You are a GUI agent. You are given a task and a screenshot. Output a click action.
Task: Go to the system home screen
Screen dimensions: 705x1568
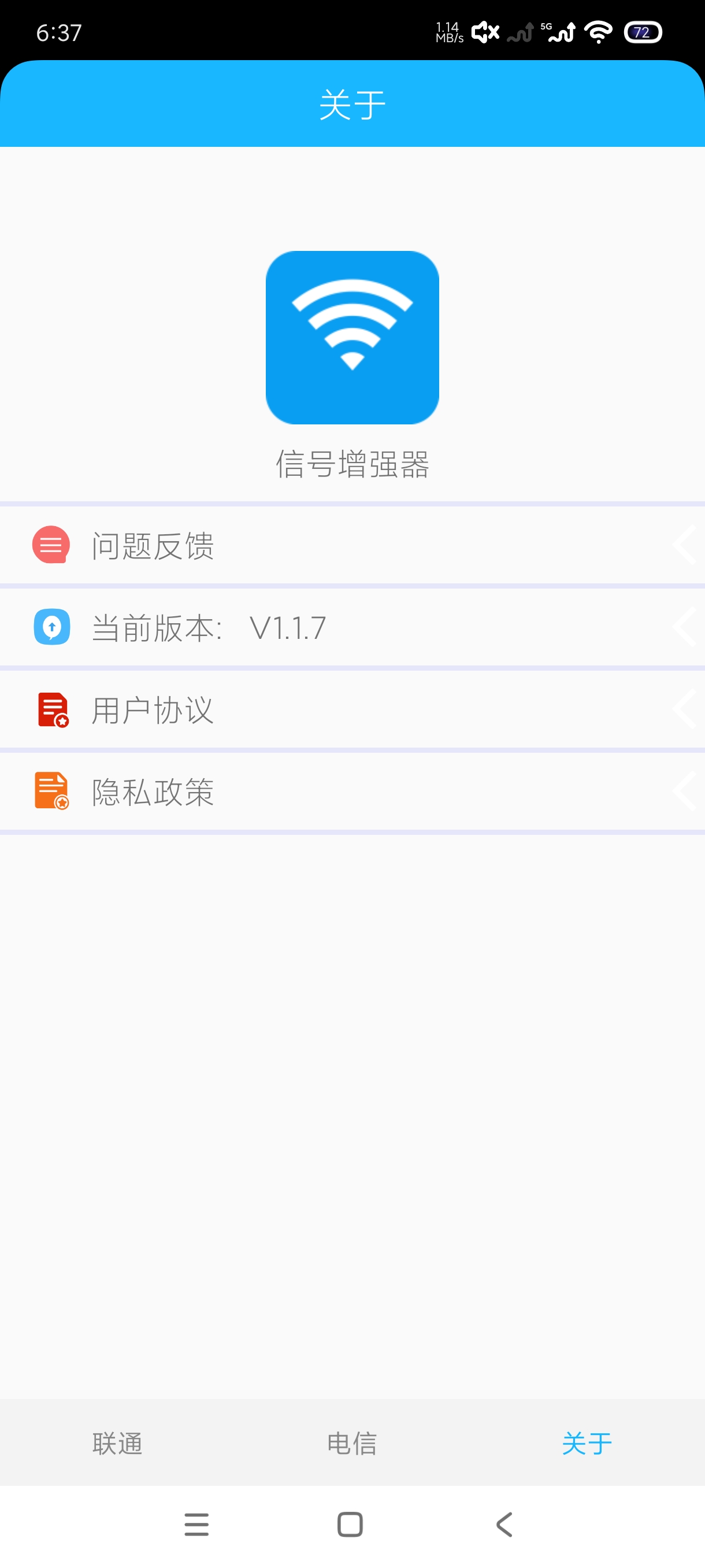pyautogui.click(x=350, y=1525)
